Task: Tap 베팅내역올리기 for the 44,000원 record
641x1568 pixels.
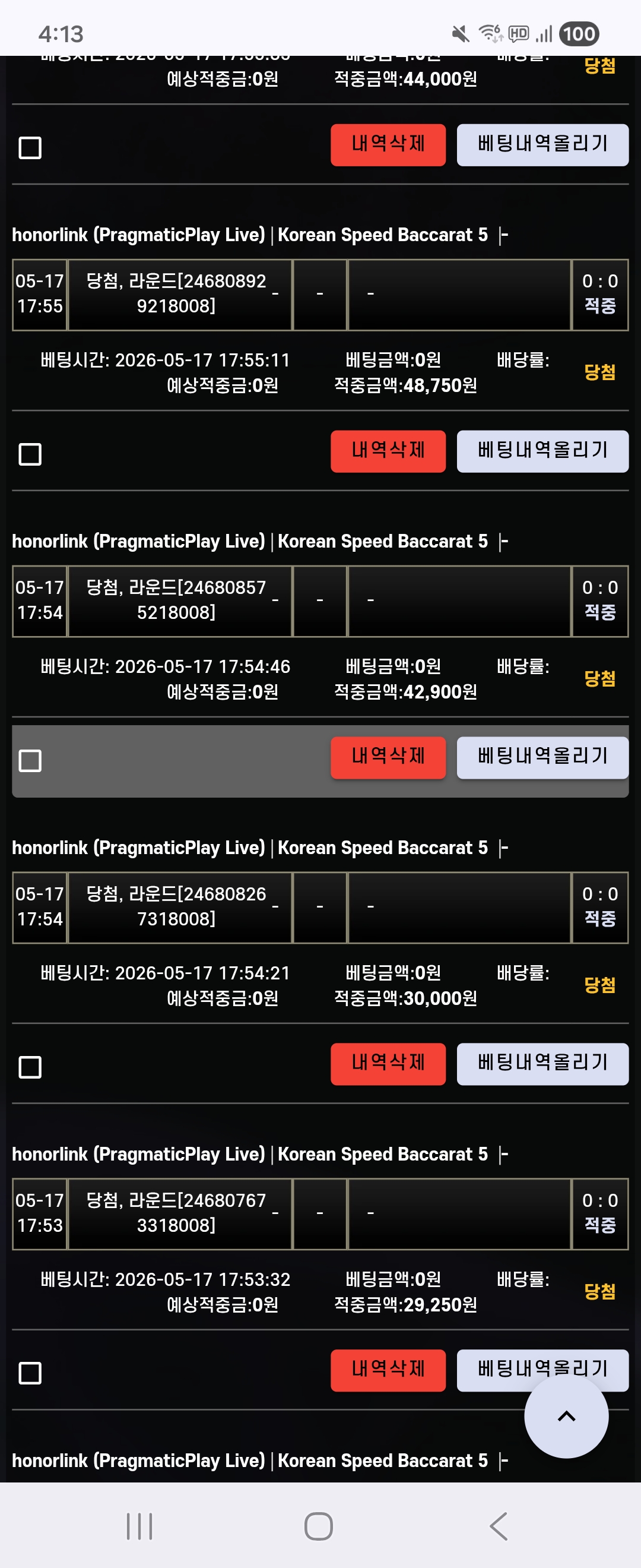Action: pyautogui.click(x=542, y=145)
